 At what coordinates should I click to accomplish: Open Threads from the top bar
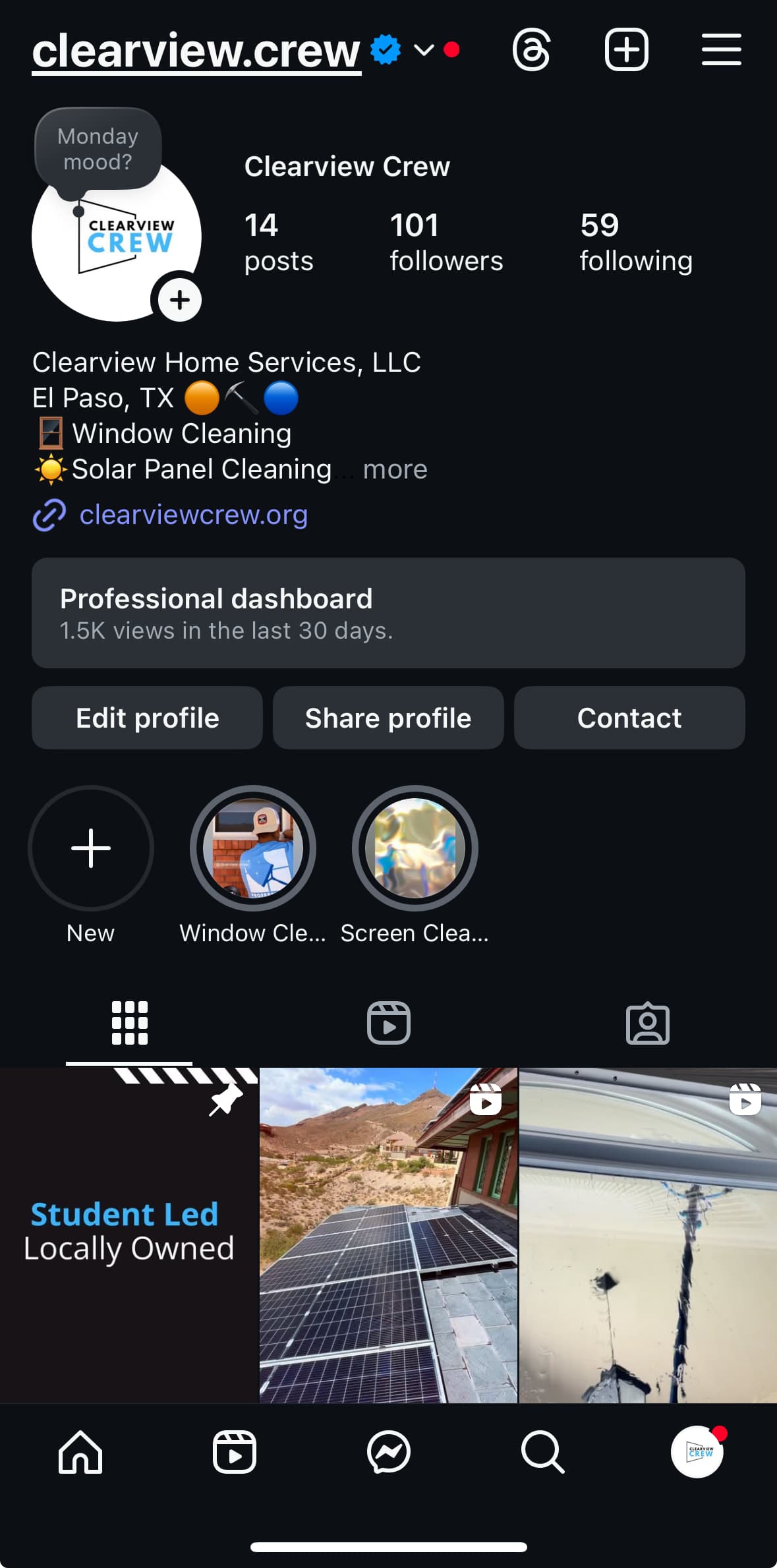click(x=531, y=49)
